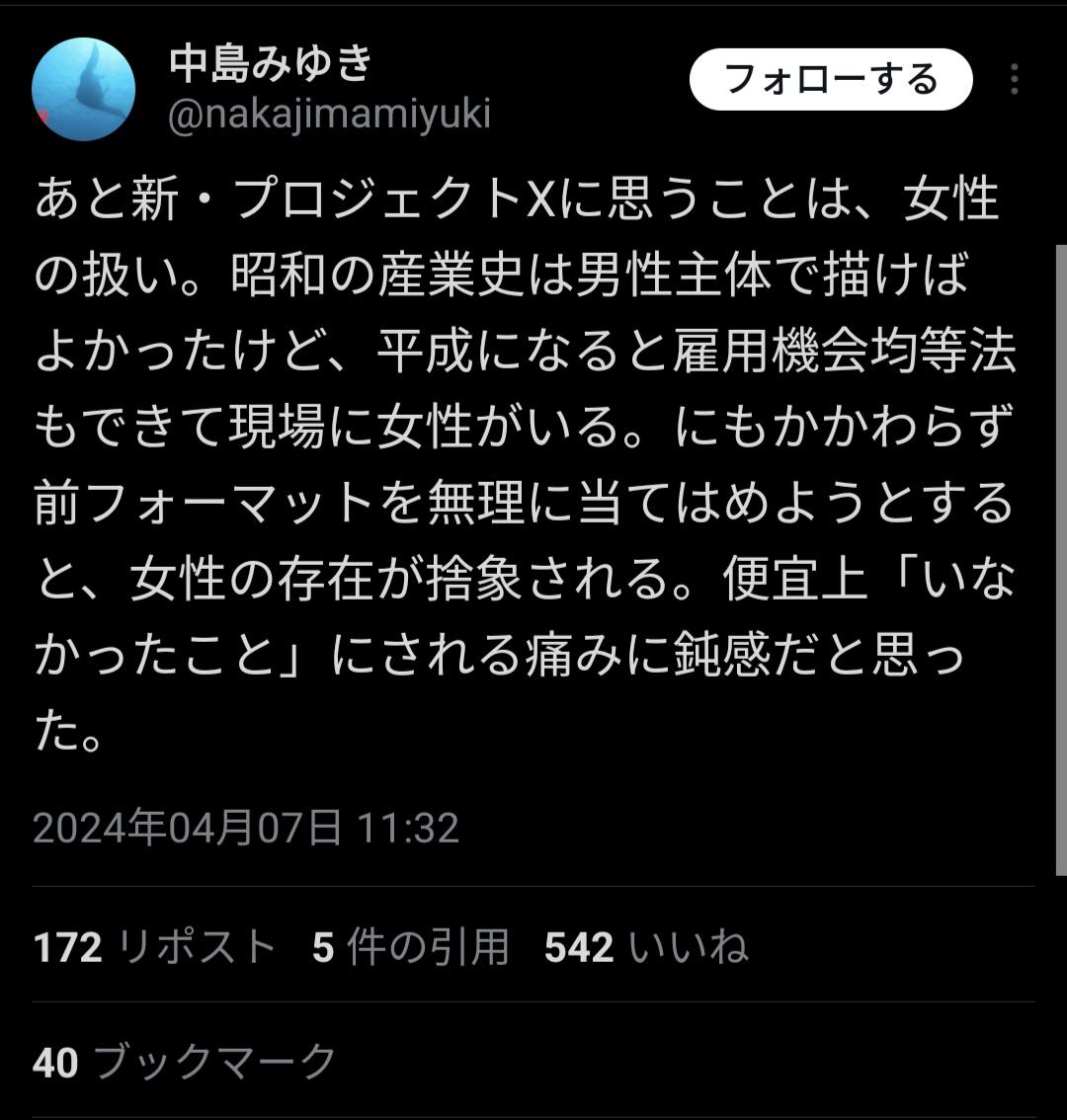View the 5 件の引用 quotes
Image resolution: width=1067 pixels, height=1120 pixels.
pyautogui.click(x=410, y=947)
